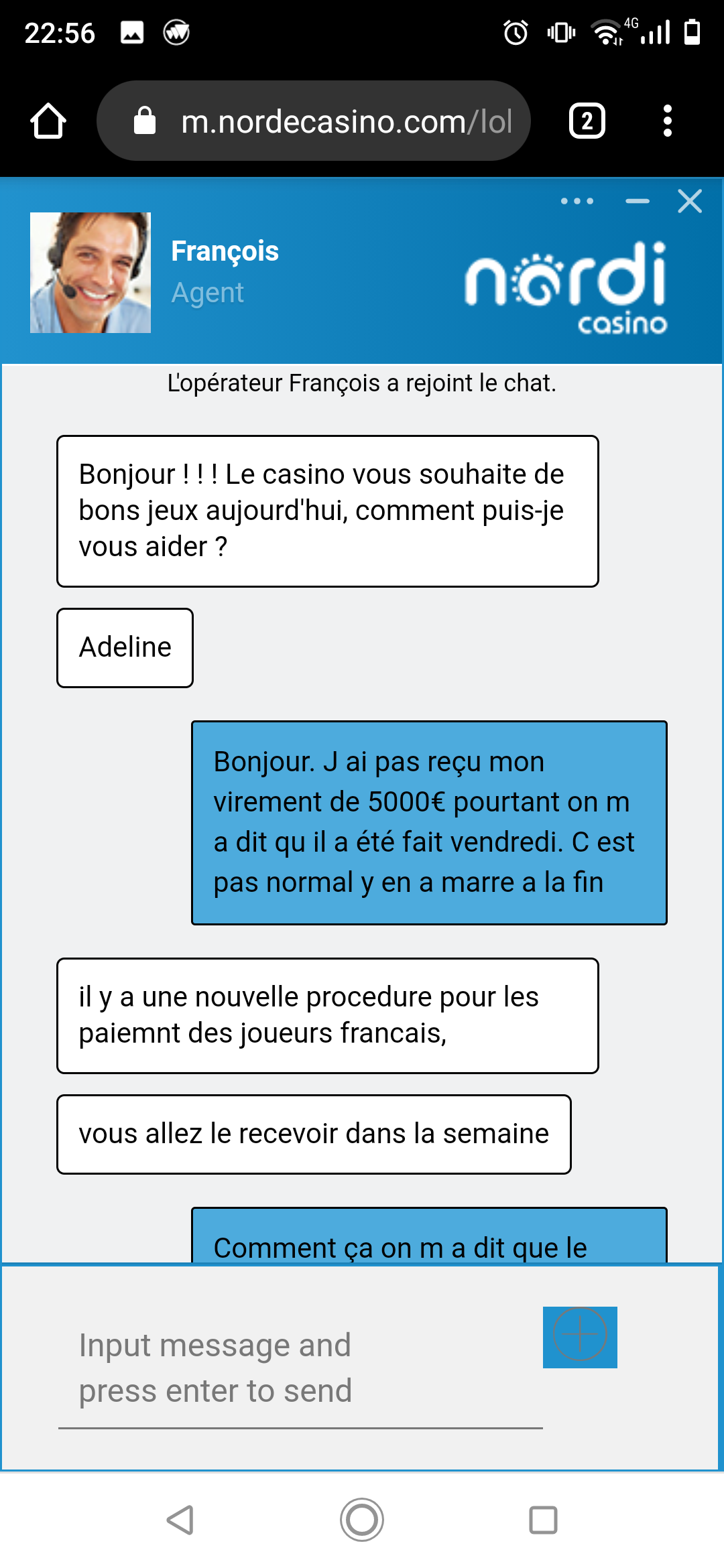Open the chat options three-dot menu
The width and height of the screenshot is (724, 1568).
tap(577, 201)
